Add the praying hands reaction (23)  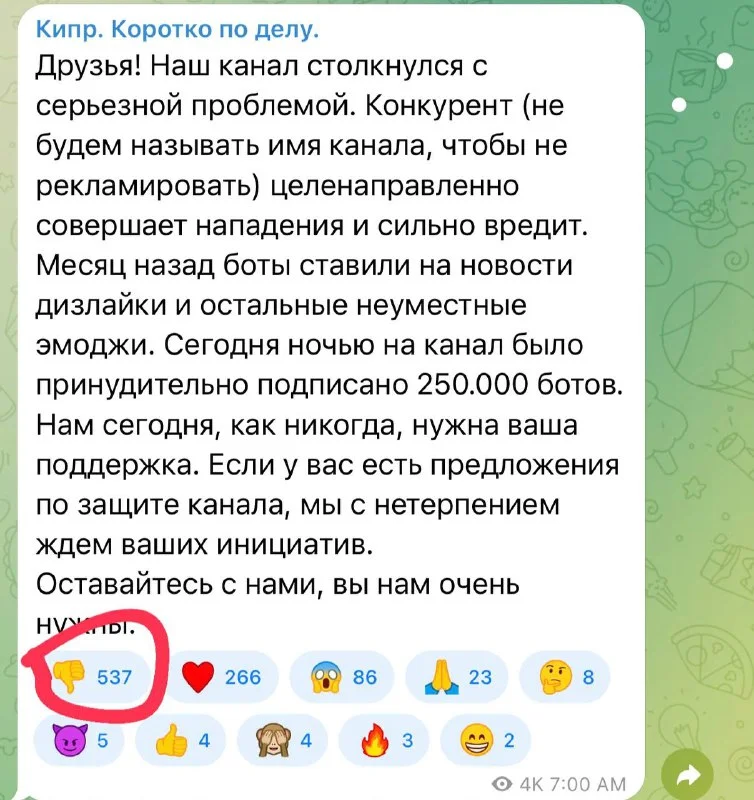point(461,677)
